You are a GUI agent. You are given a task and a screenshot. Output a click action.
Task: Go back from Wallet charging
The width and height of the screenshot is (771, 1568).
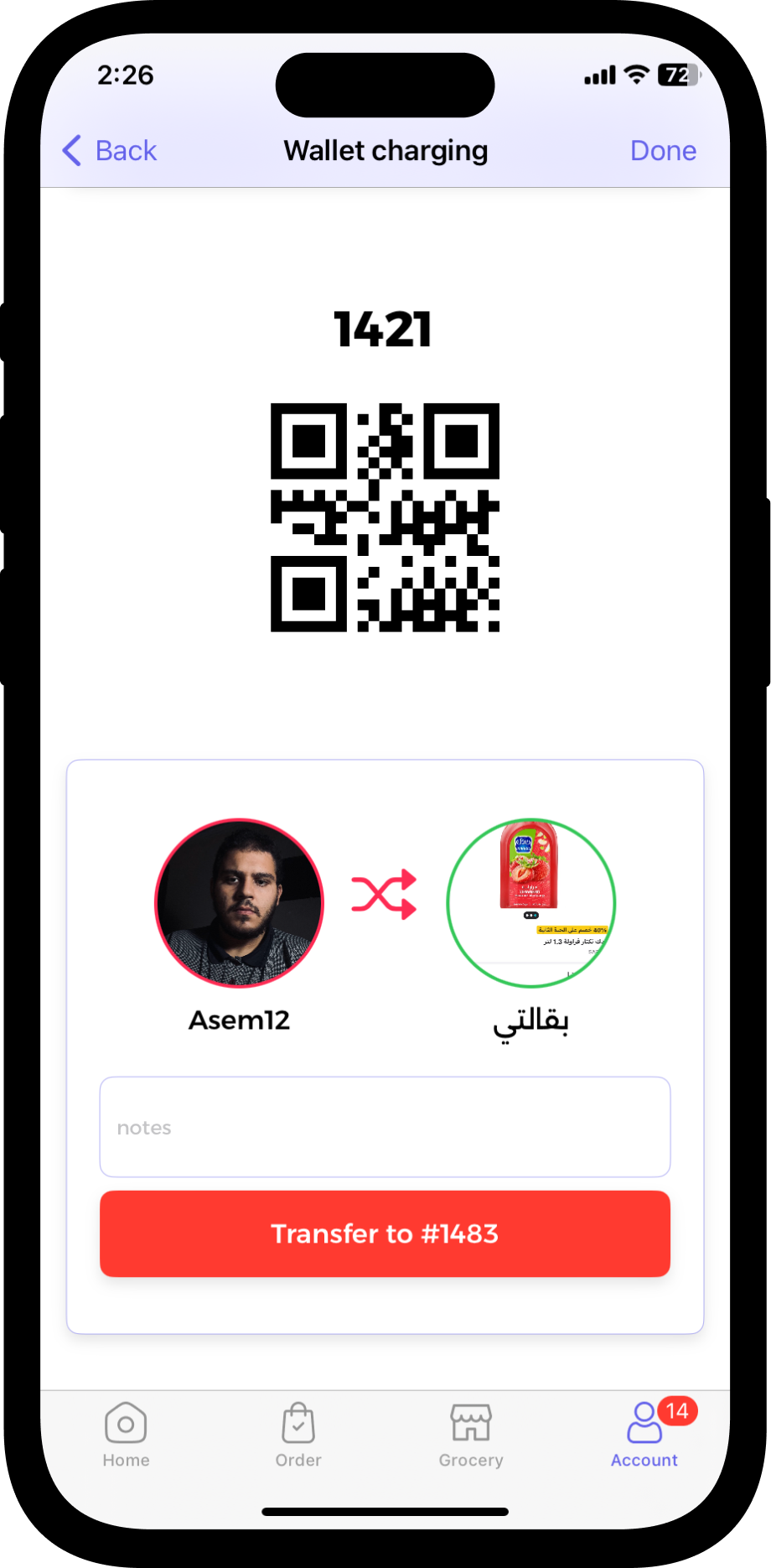[110, 151]
